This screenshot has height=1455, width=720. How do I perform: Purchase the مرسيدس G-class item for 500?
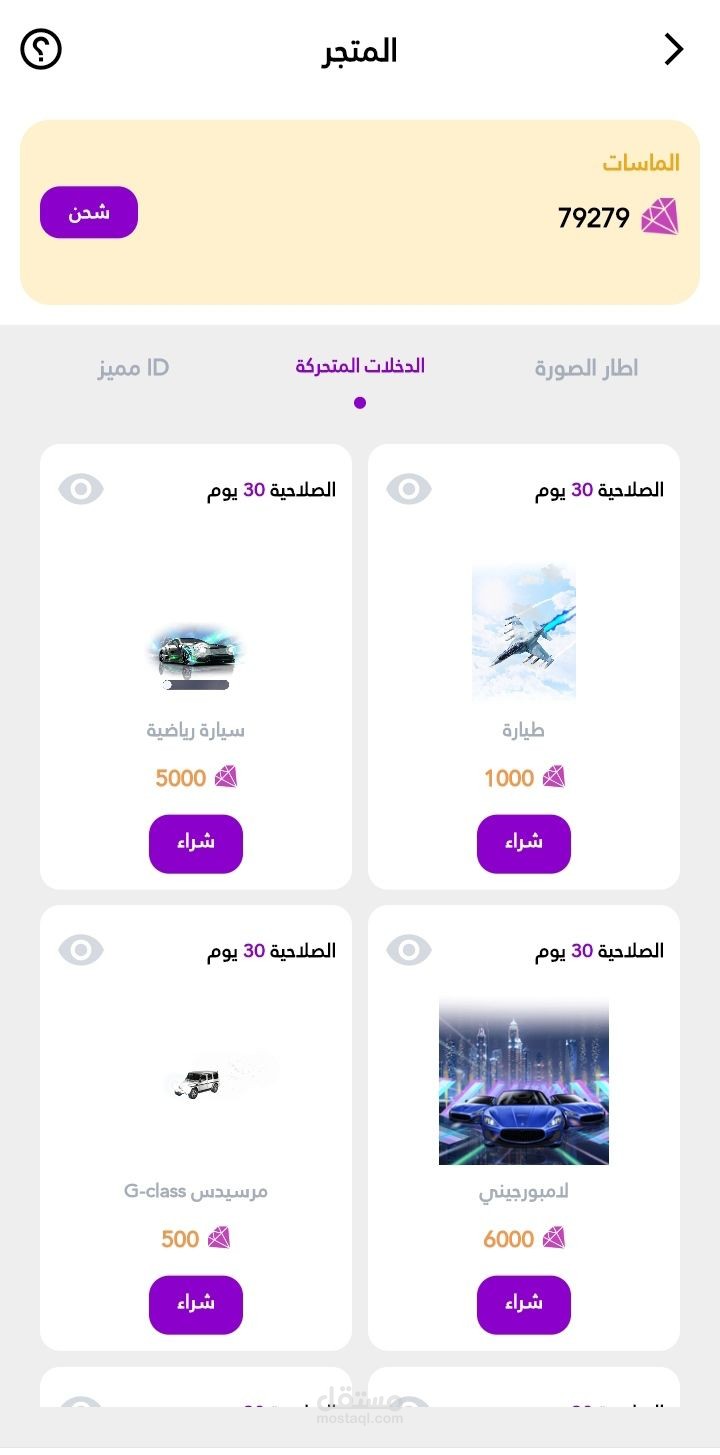196,1304
